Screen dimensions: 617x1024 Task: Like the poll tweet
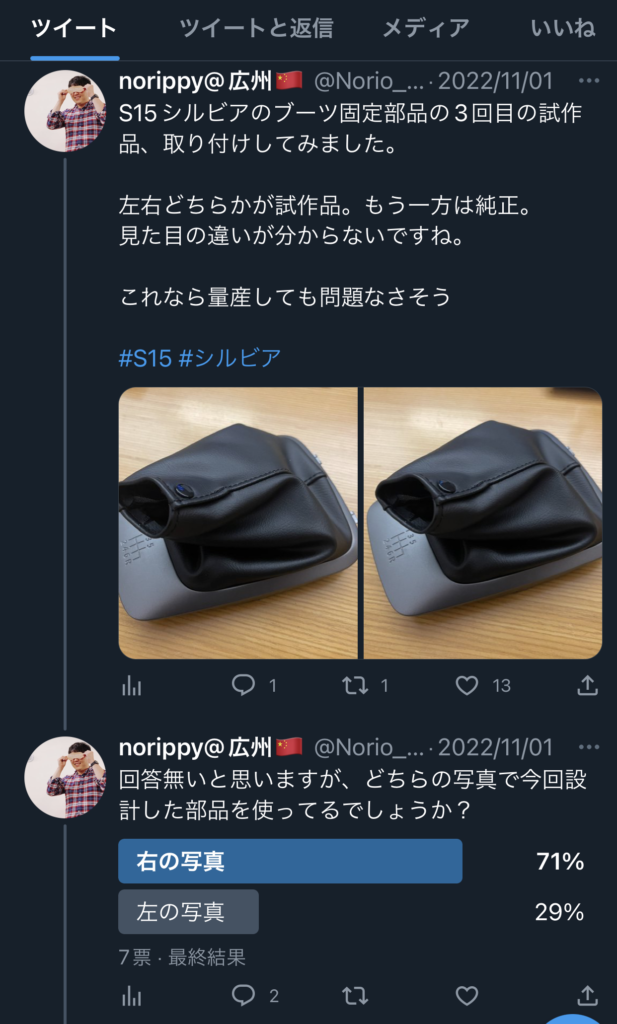467,995
